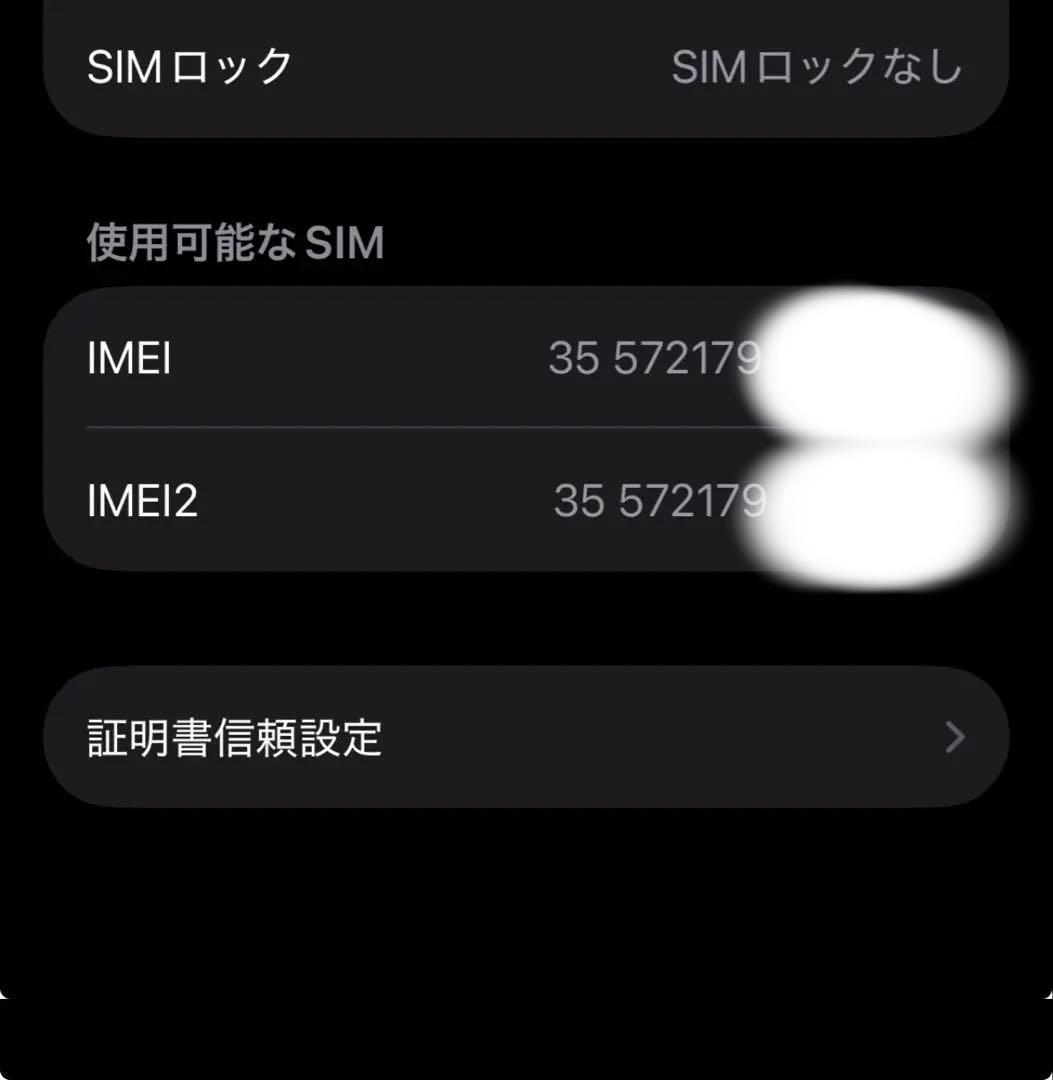Click the 証明書信頼設定 label text
Image resolution: width=1053 pixels, height=1080 pixels.
tap(235, 737)
